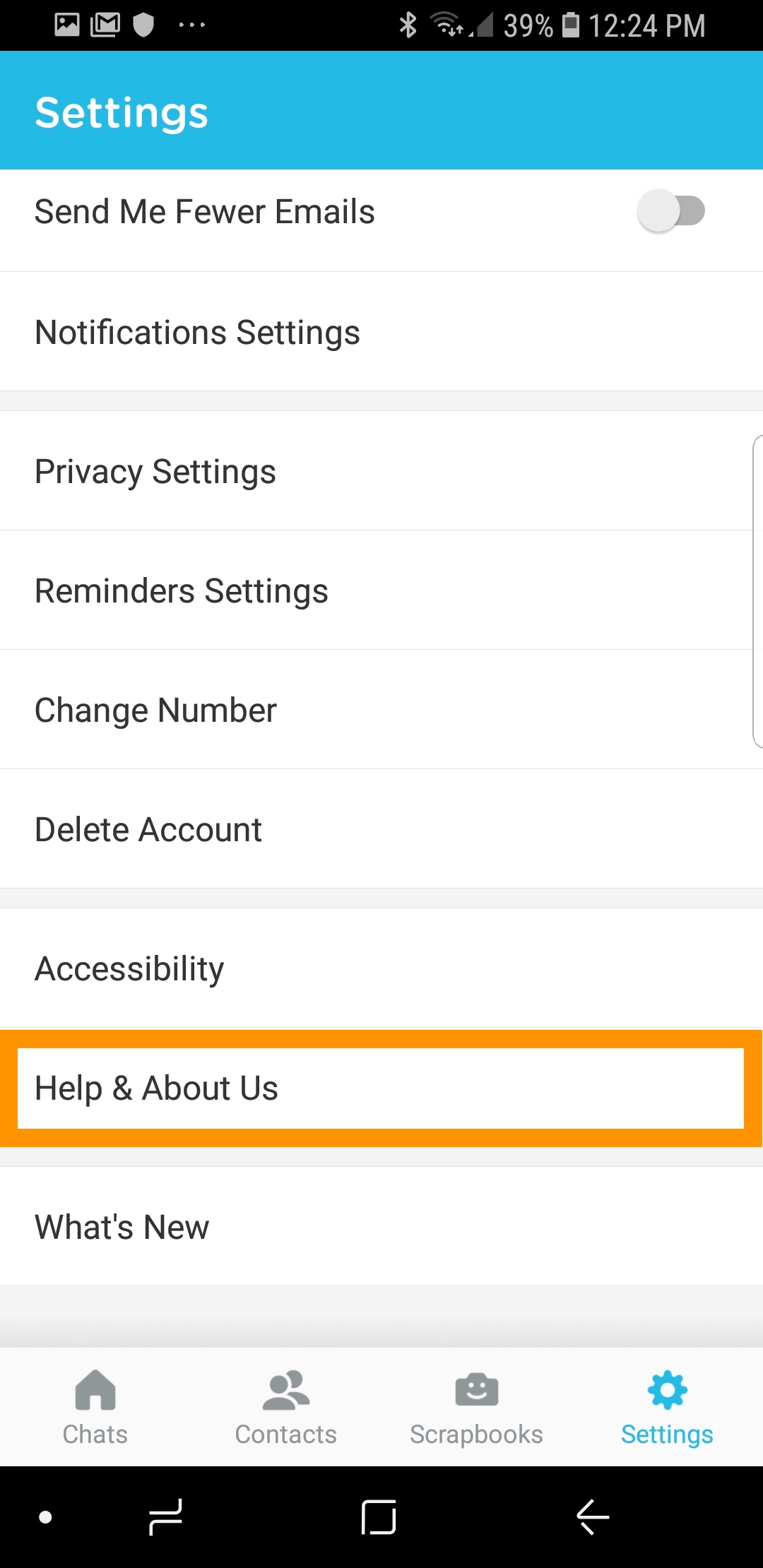Tap the system back button
This screenshot has height=1568, width=763.
click(593, 1516)
